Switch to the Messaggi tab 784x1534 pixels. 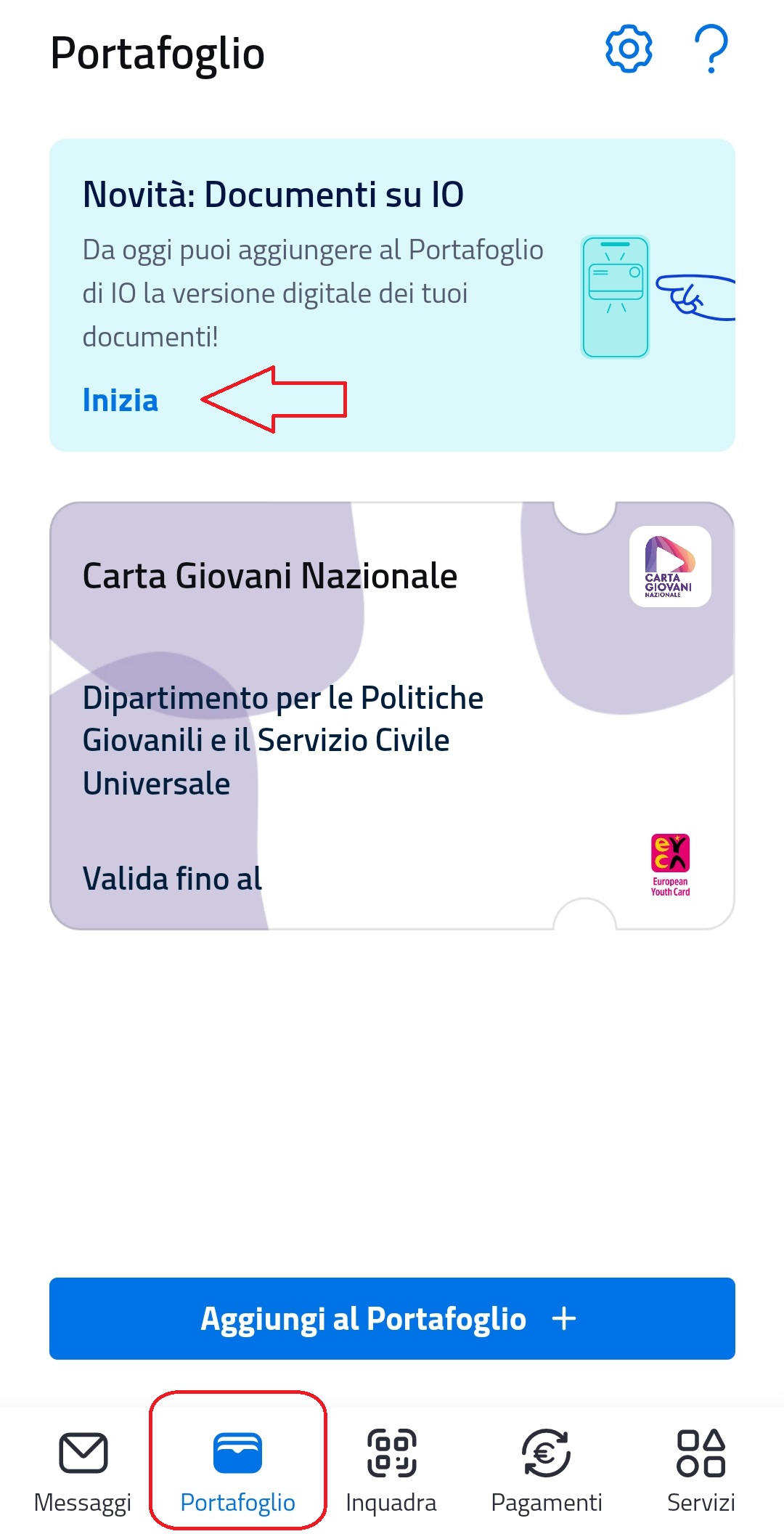click(x=83, y=1472)
